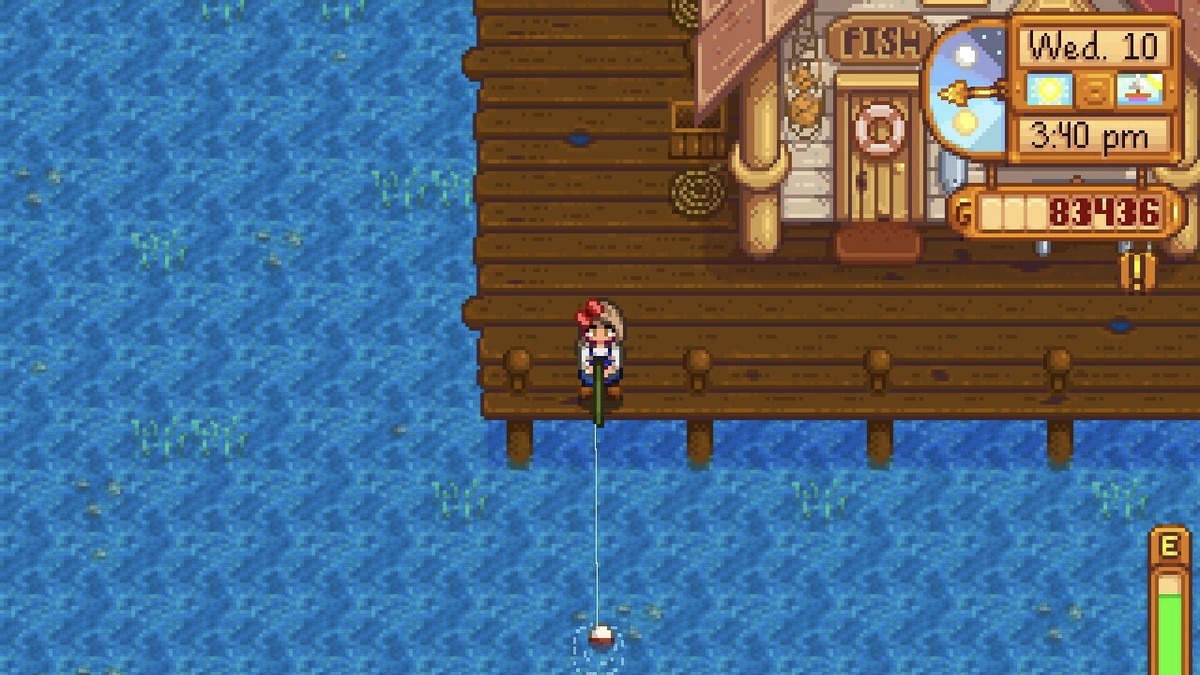Open the quest journal exclamation icon
This screenshot has height=675, width=1200.
pyautogui.click(x=1138, y=270)
